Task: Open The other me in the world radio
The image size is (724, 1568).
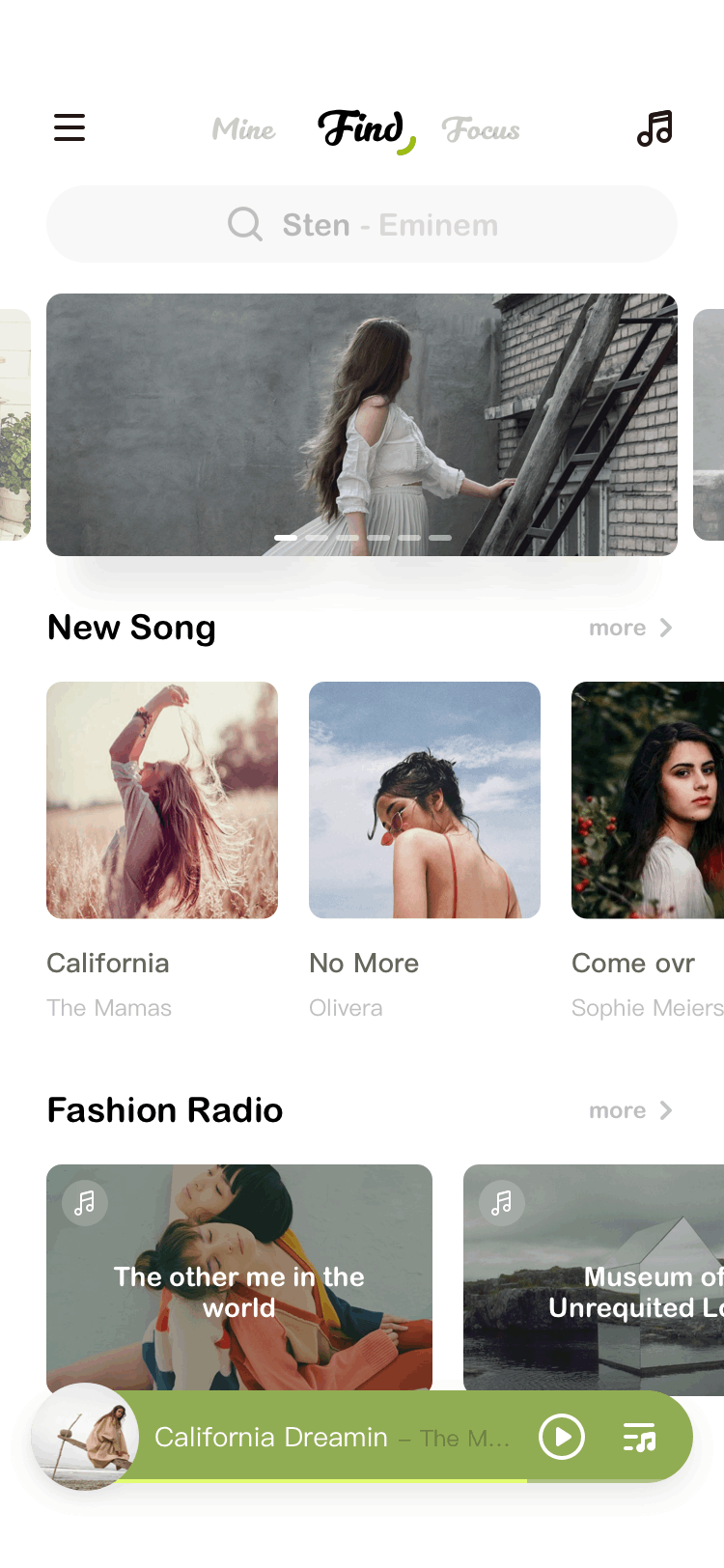Action: point(239,1274)
